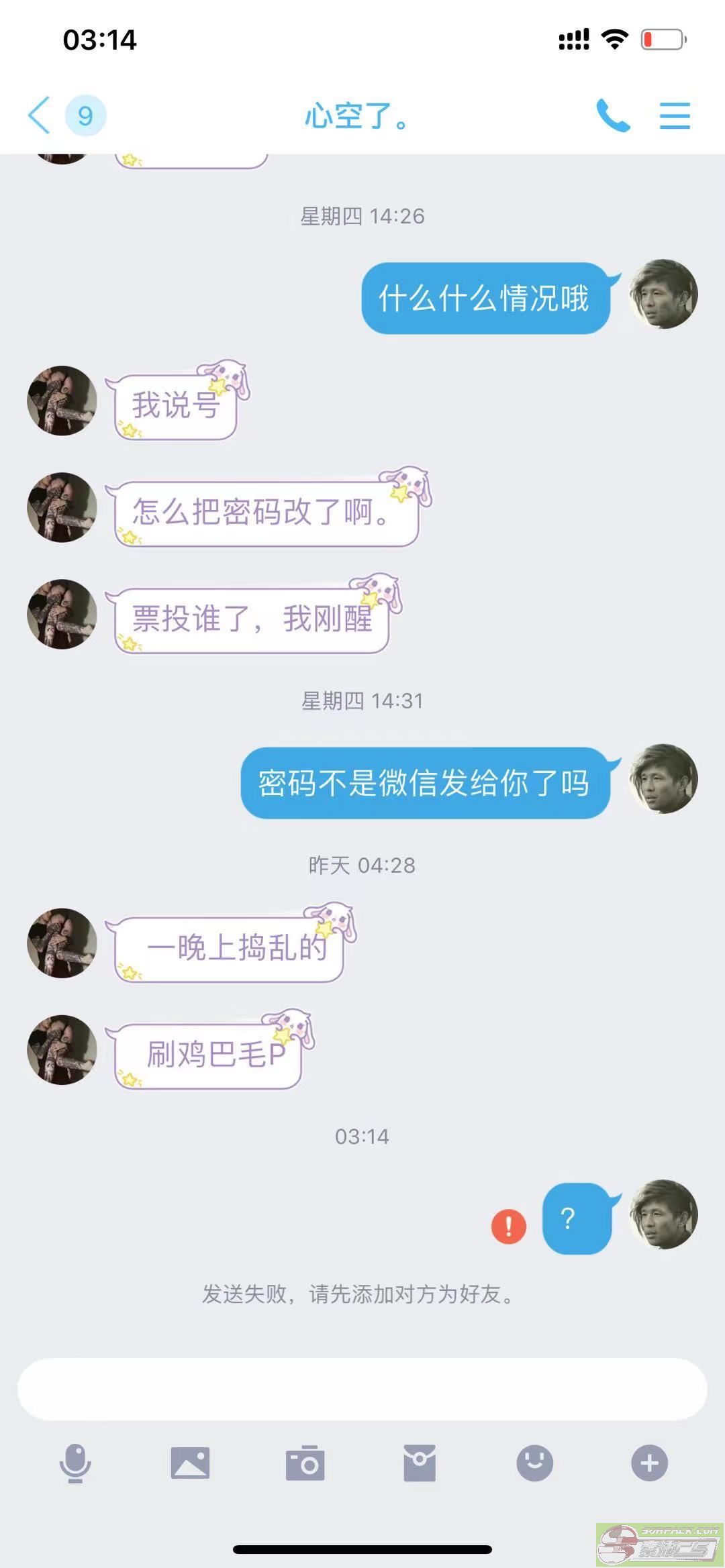Screen dimensions: 725x1568
Task: Open the photo gallery picker
Action: pyautogui.click(x=190, y=1463)
